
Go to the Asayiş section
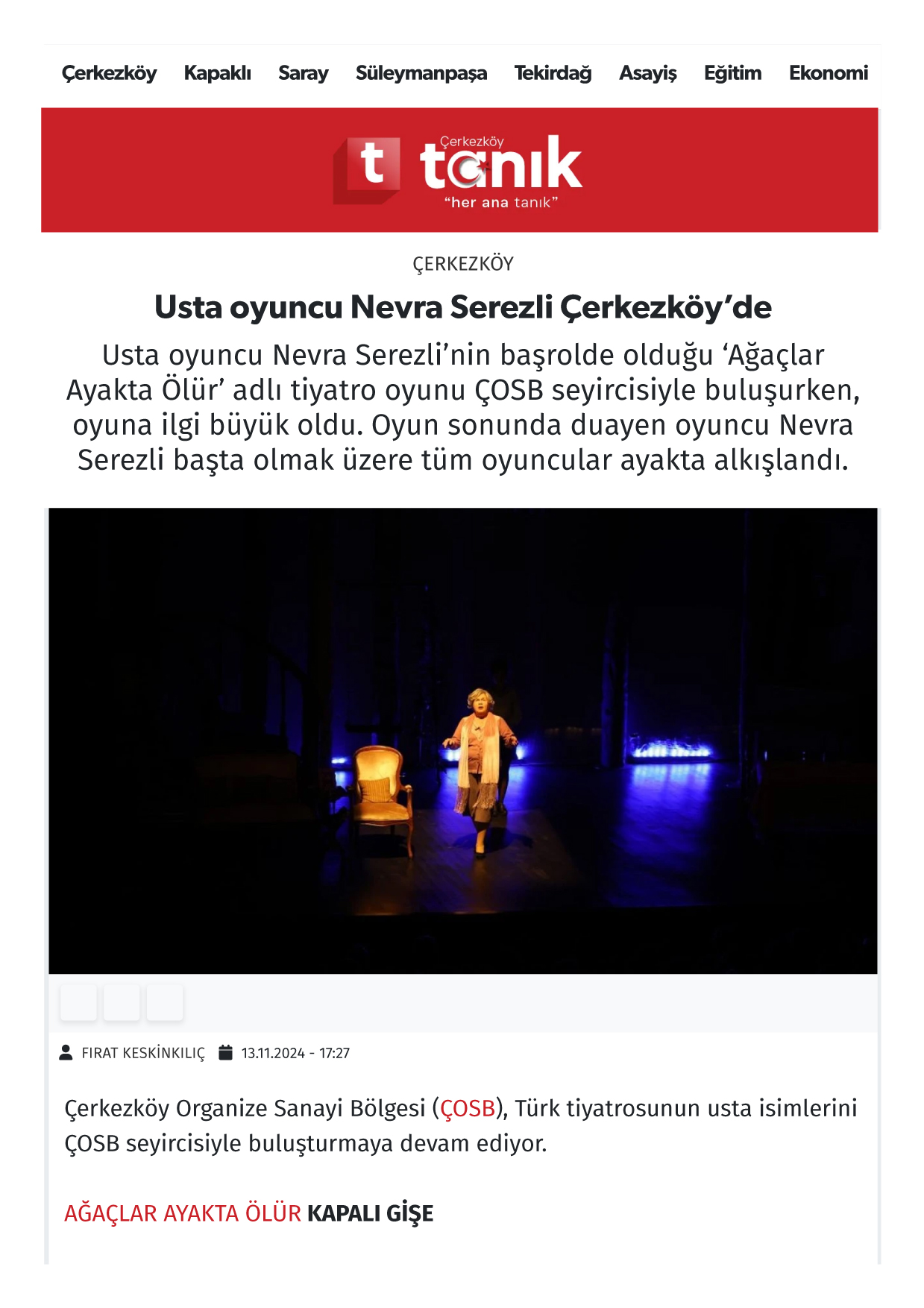647,73
